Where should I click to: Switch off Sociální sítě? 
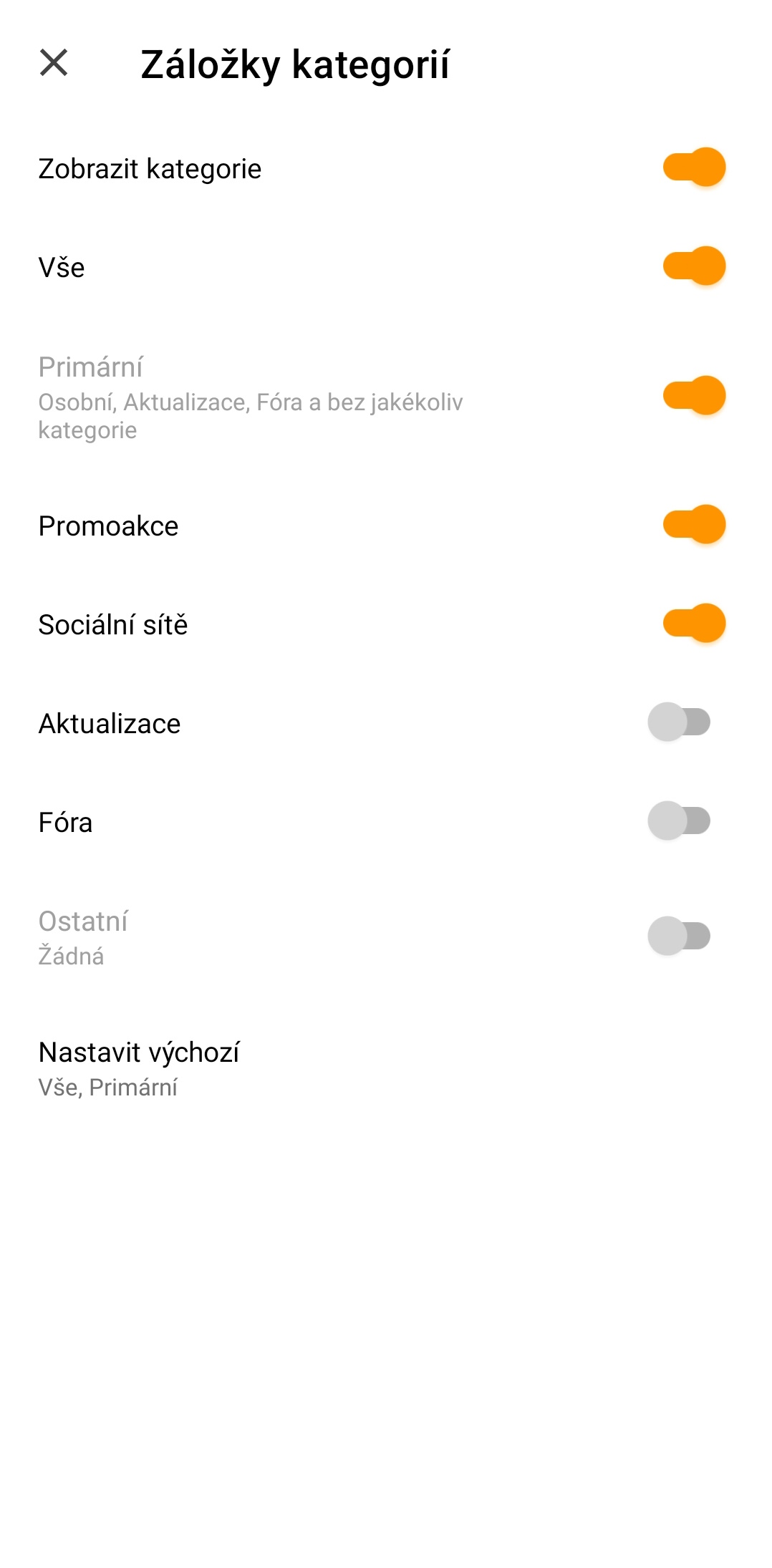point(694,624)
